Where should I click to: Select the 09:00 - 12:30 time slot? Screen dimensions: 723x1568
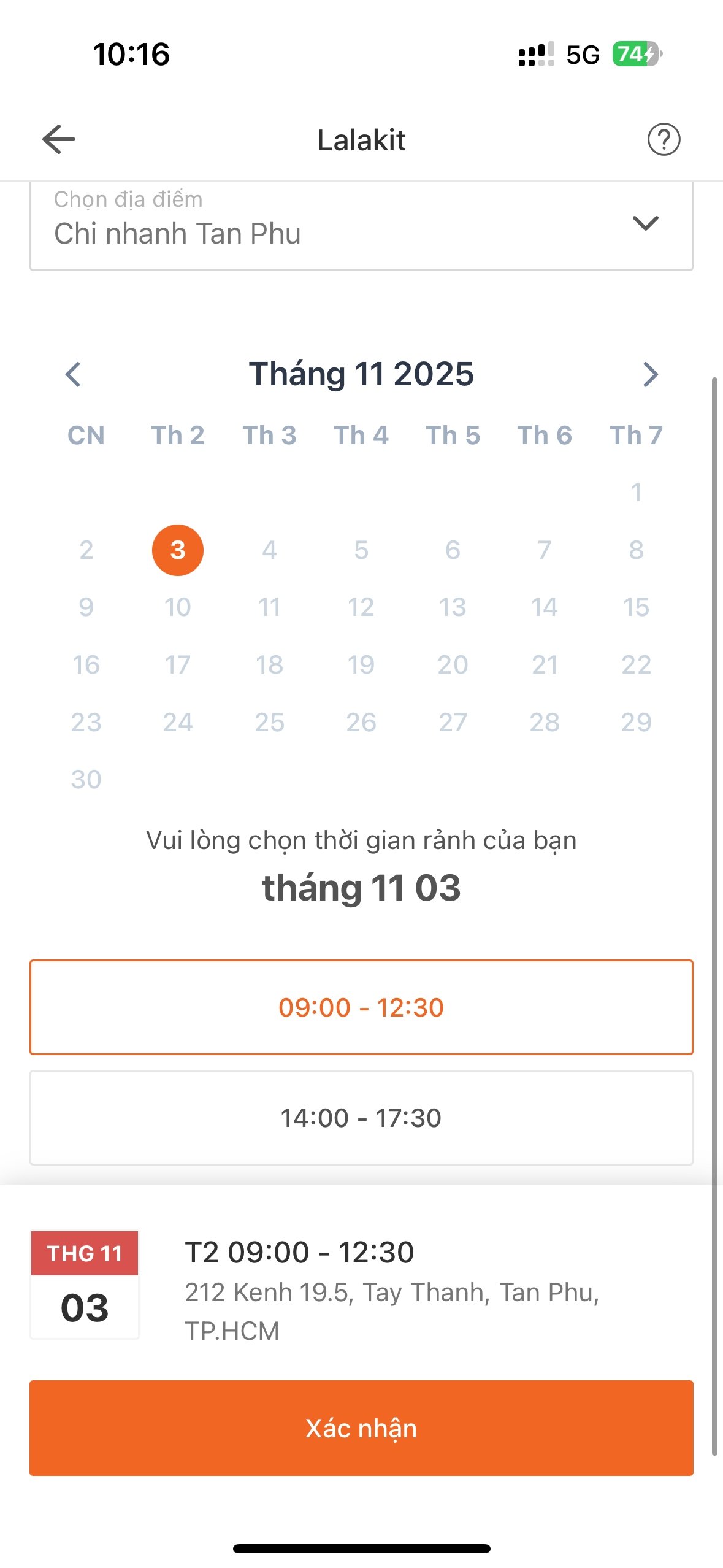(x=361, y=1006)
